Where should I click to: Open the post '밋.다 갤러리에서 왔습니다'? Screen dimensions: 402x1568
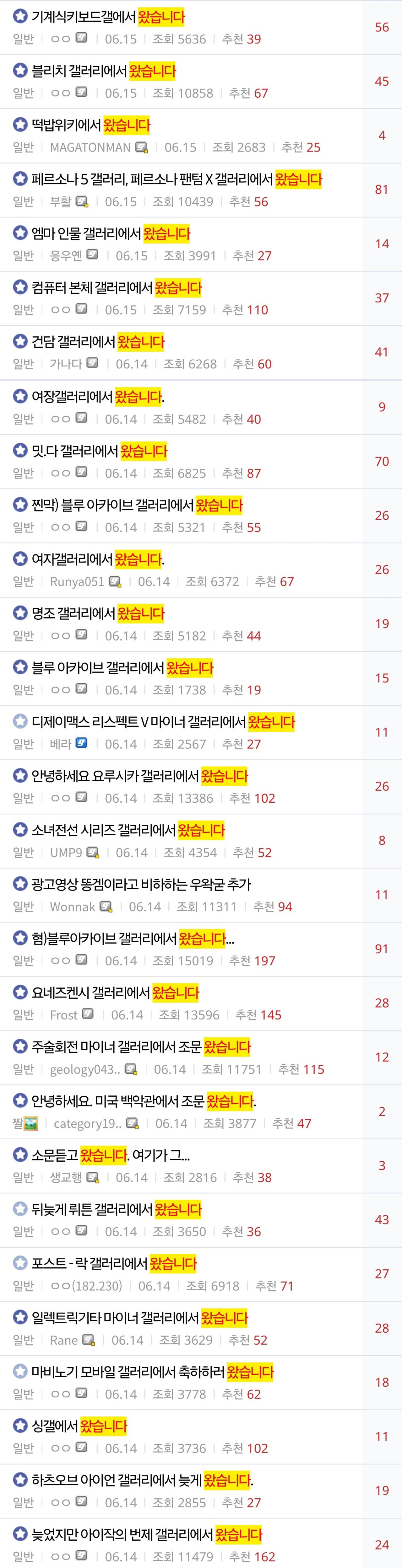[99, 451]
